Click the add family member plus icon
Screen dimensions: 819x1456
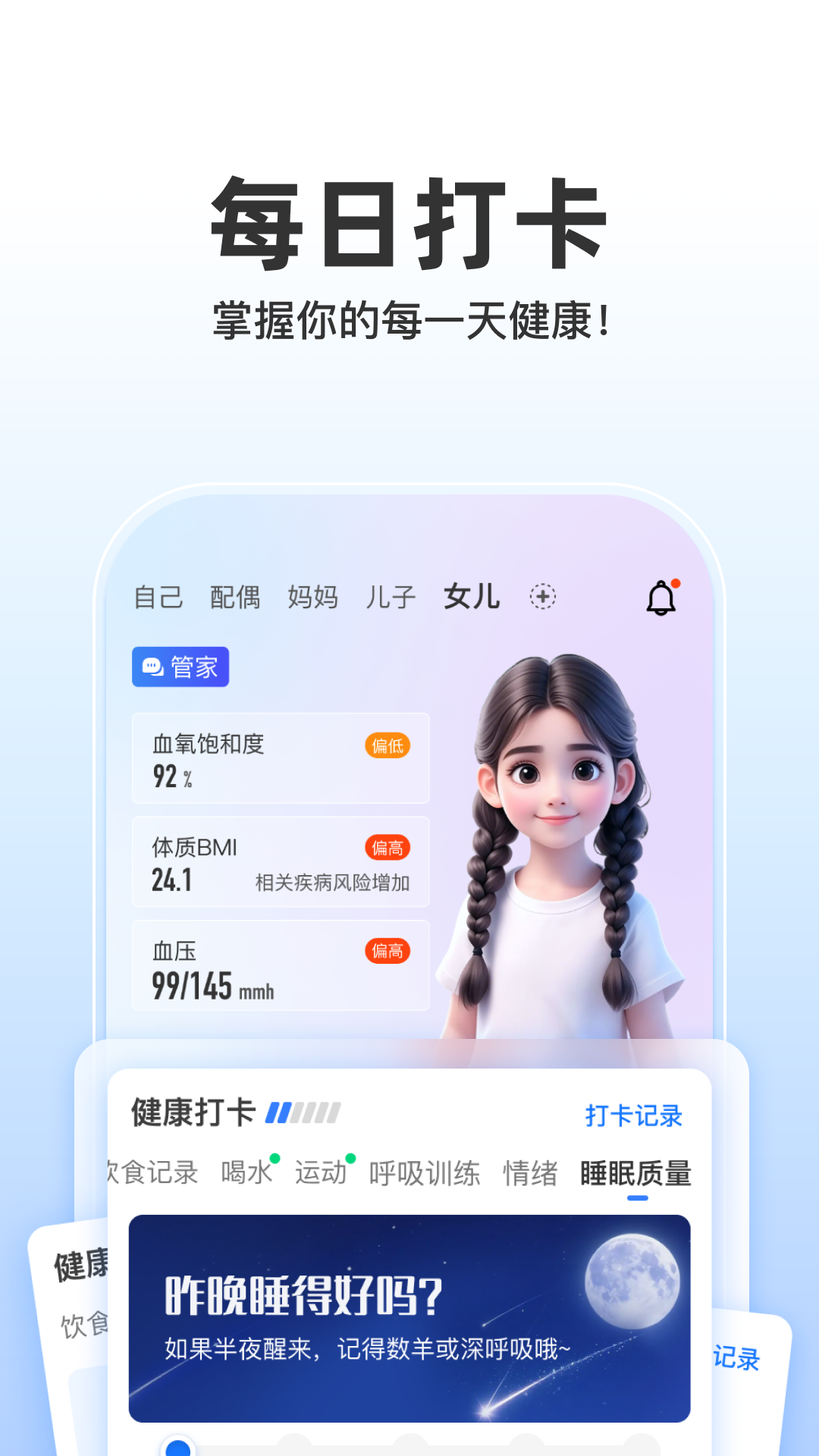(x=543, y=598)
